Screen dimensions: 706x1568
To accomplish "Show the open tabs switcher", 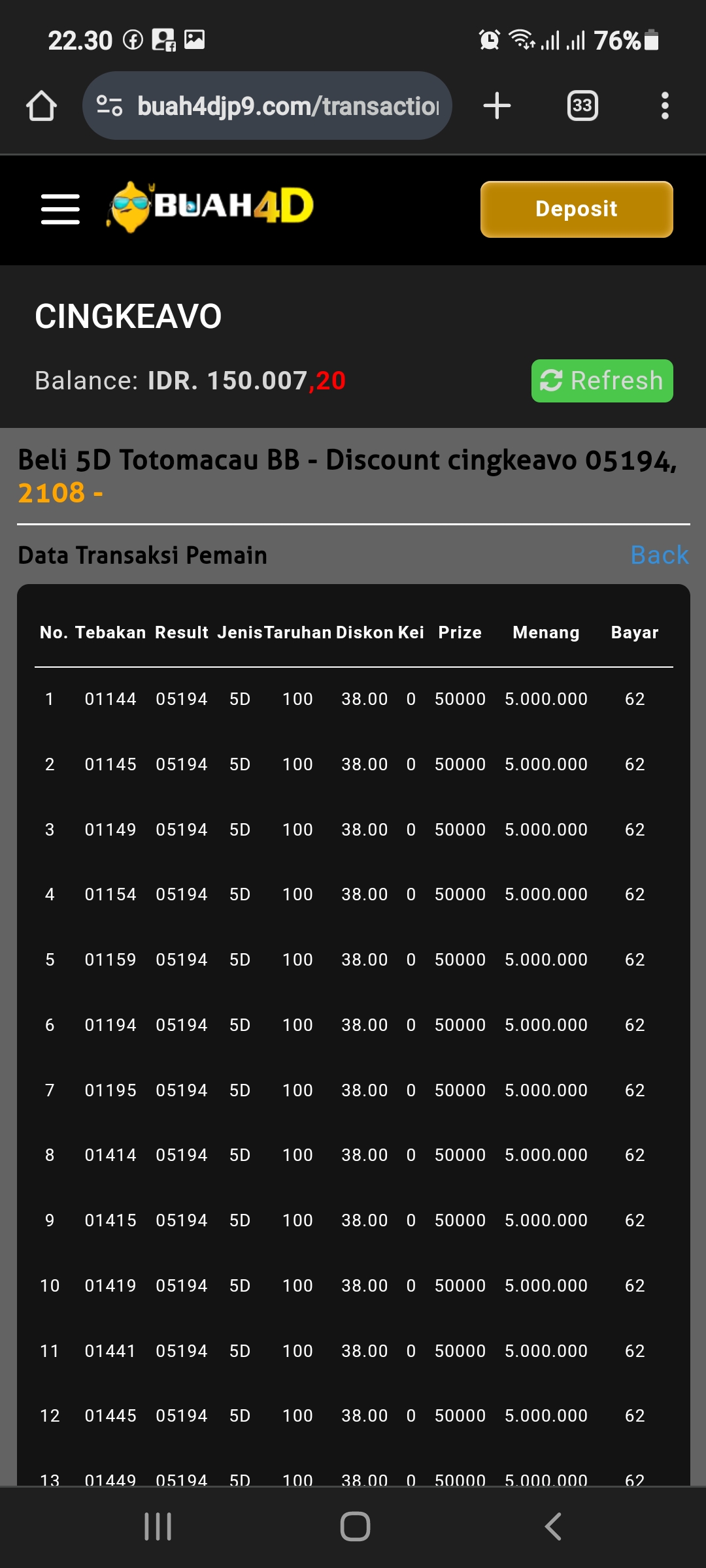I will [x=582, y=106].
